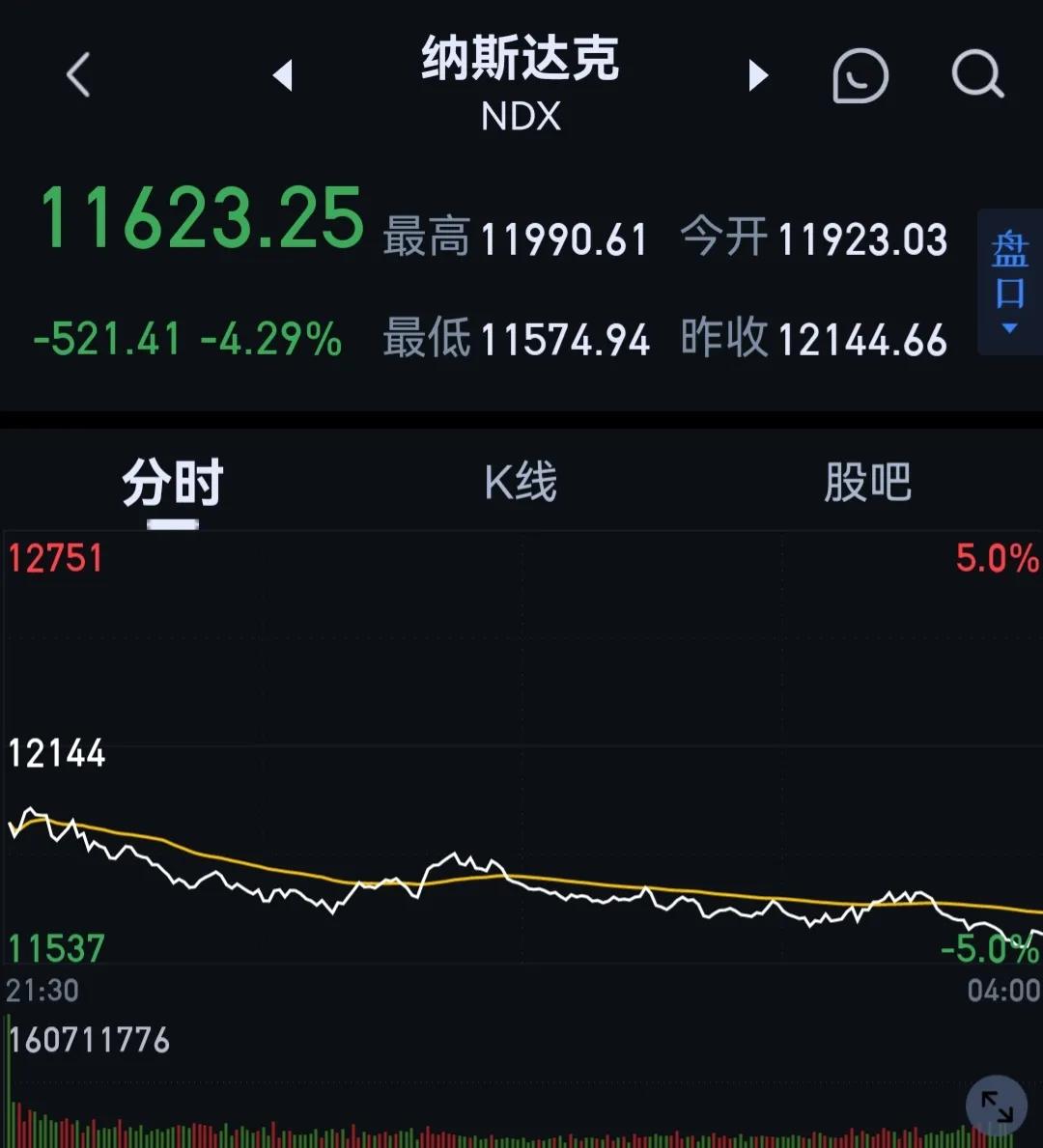Tap the change percentage -4.29%
1043x1148 pixels.
(x=271, y=339)
